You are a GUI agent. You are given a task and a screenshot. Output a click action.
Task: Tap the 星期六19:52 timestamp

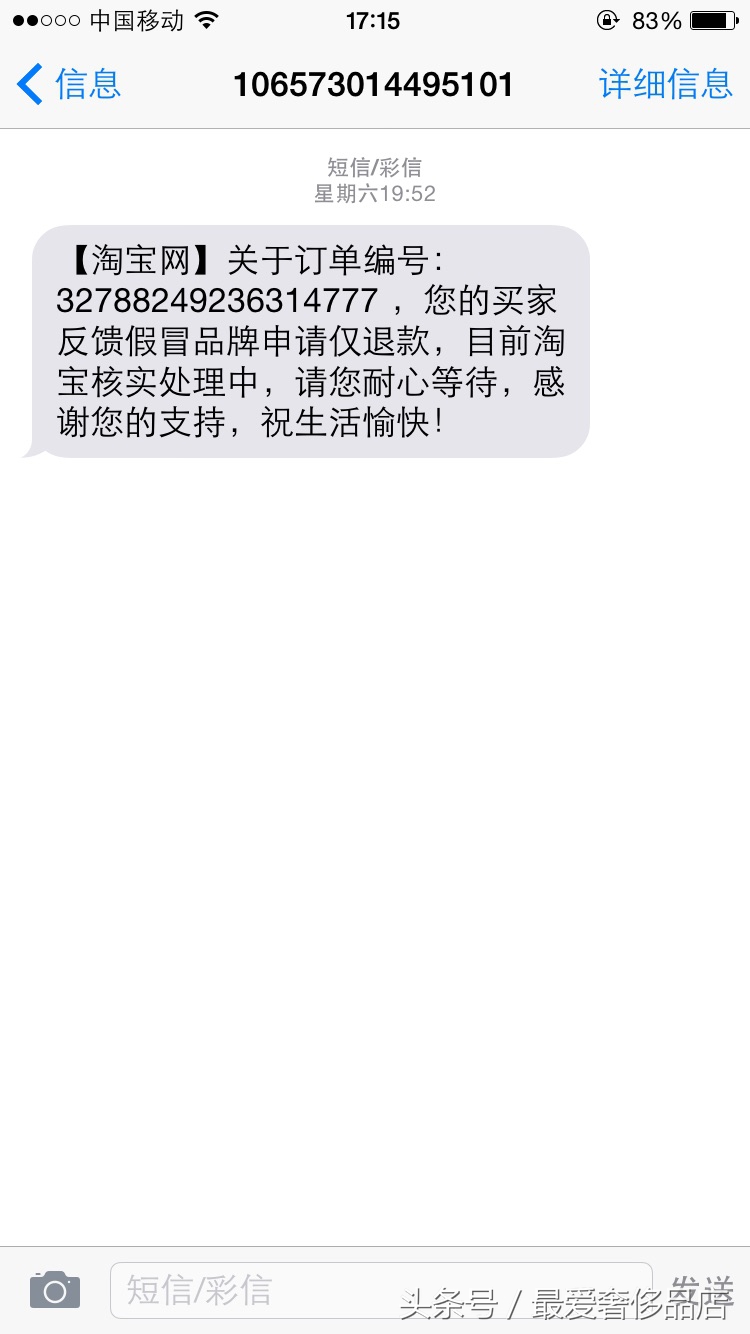point(374,193)
